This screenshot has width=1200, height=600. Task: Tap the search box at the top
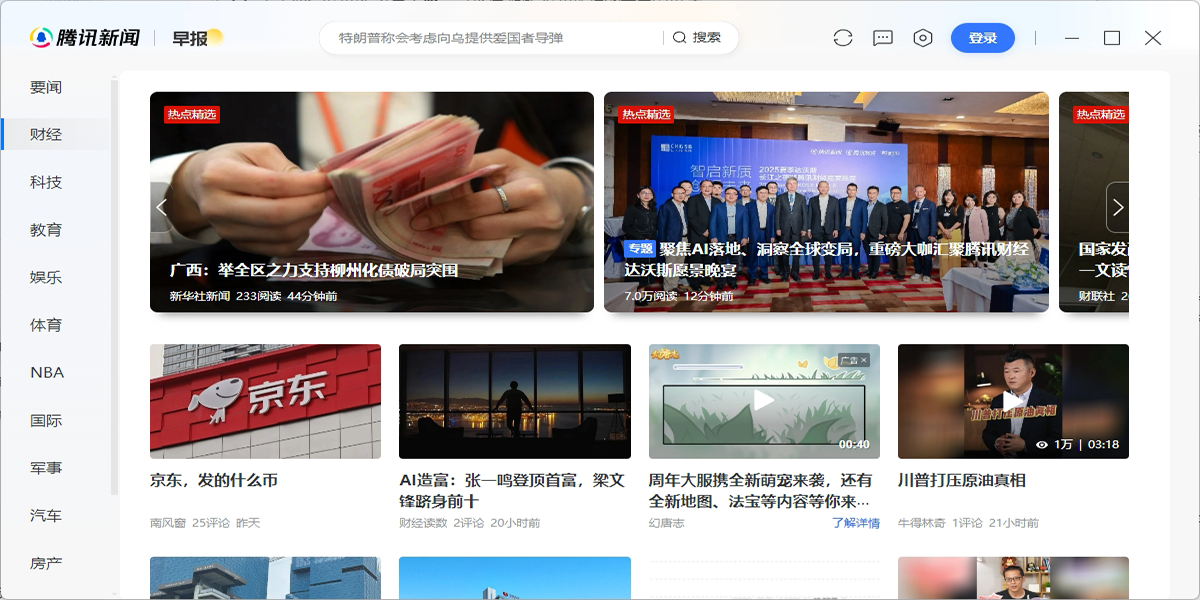pos(490,38)
